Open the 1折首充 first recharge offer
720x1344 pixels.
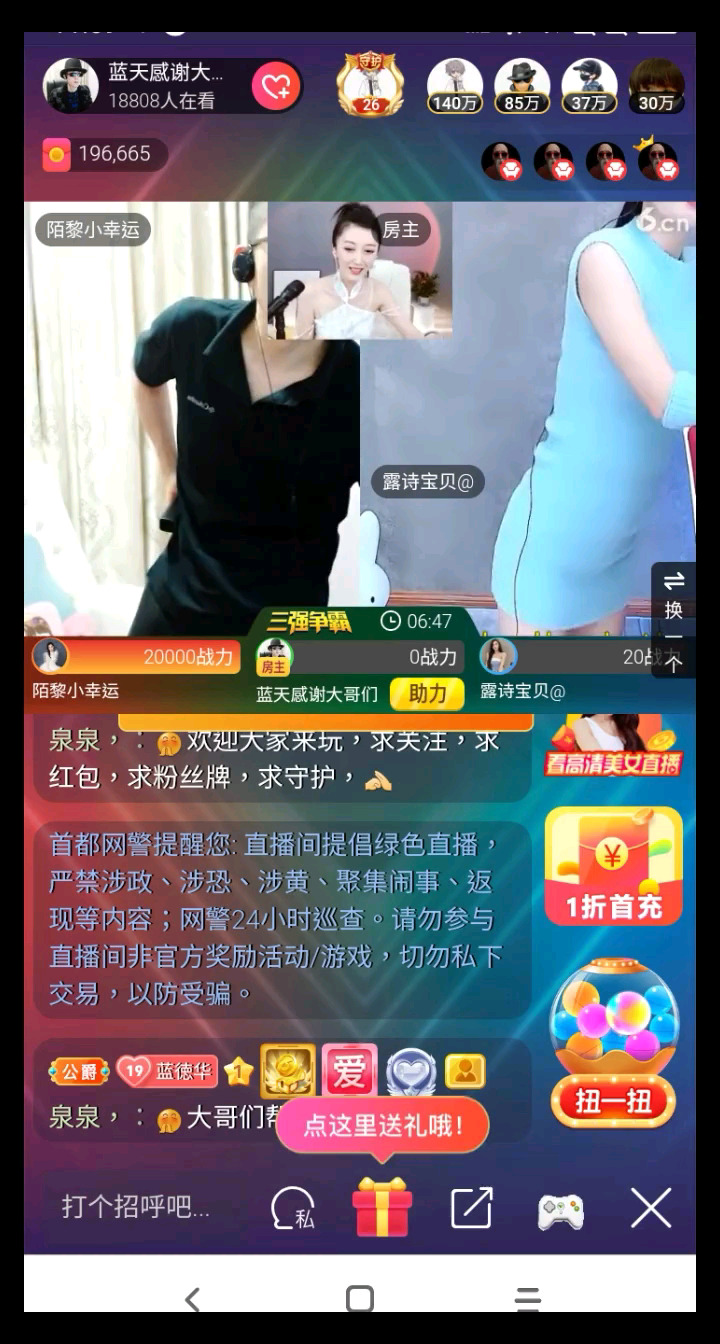point(613,866)
